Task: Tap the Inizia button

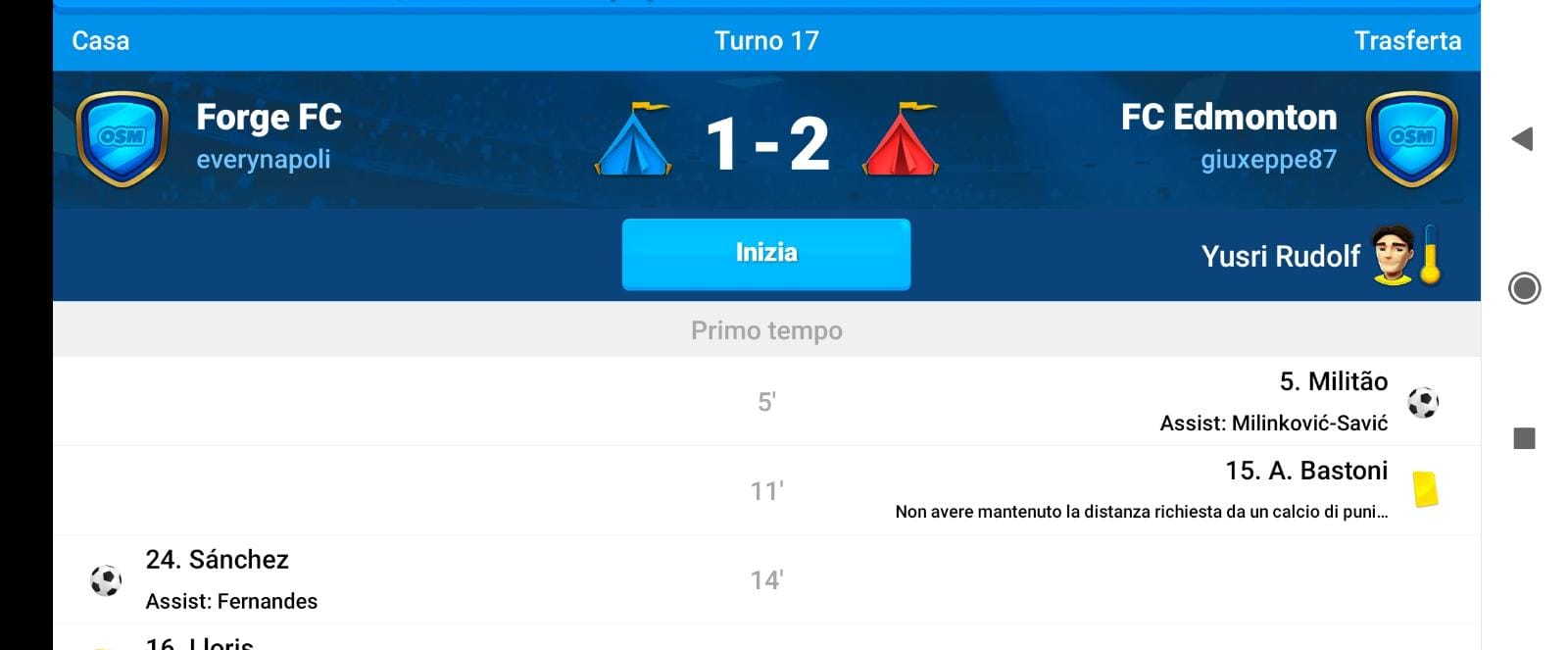Action: coord(765,253)
